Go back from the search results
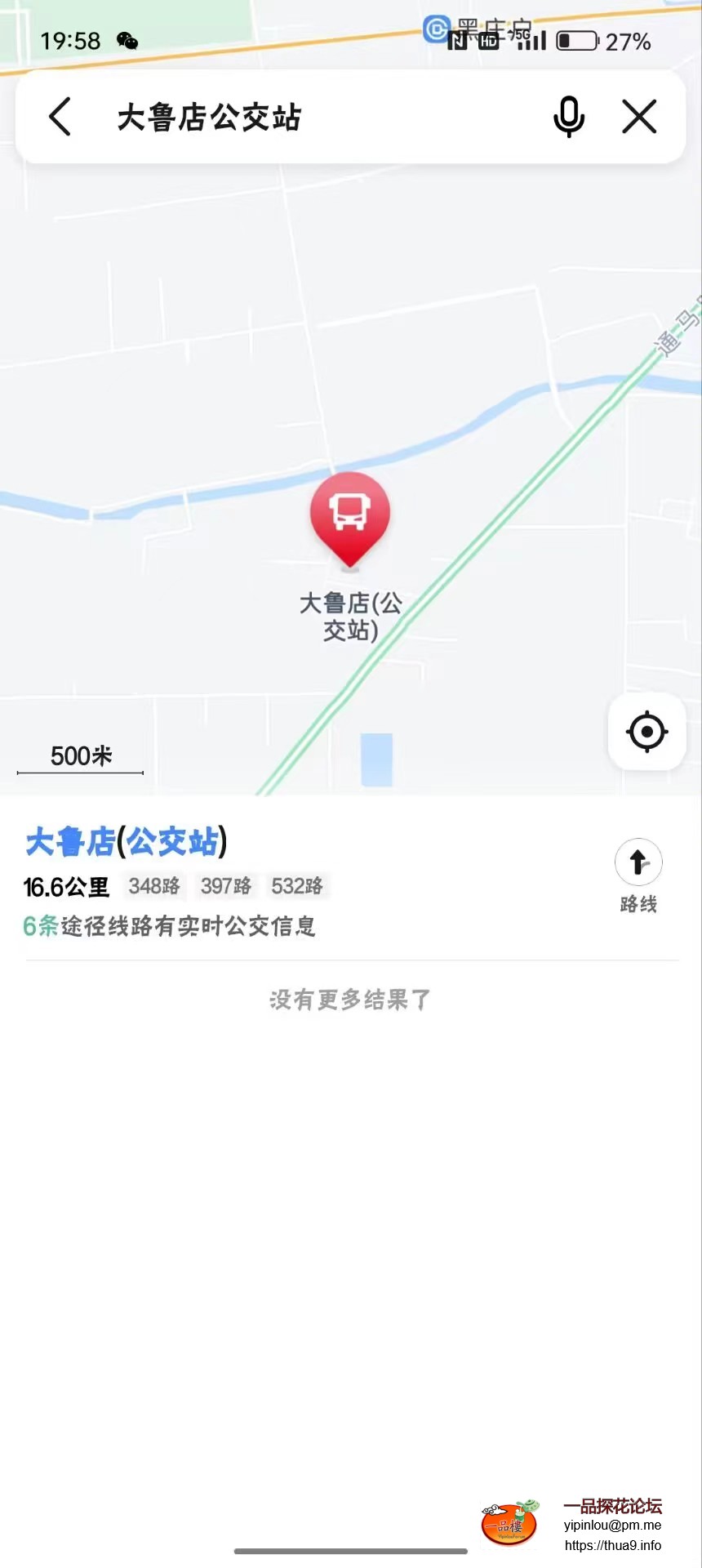Screen dimensions: 702x1568 [x=60, y=117]
